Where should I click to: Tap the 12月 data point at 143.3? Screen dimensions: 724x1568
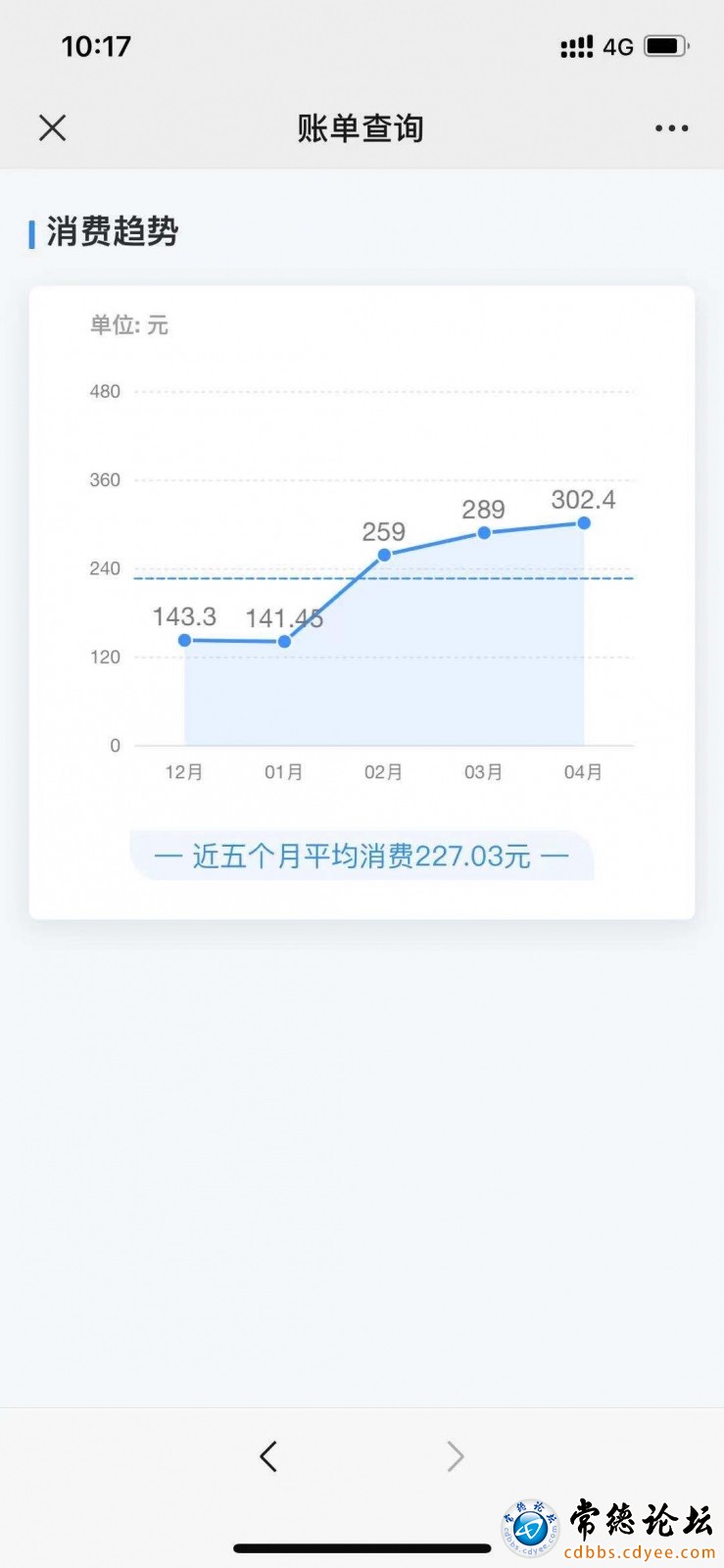click(x=184, y=640)
